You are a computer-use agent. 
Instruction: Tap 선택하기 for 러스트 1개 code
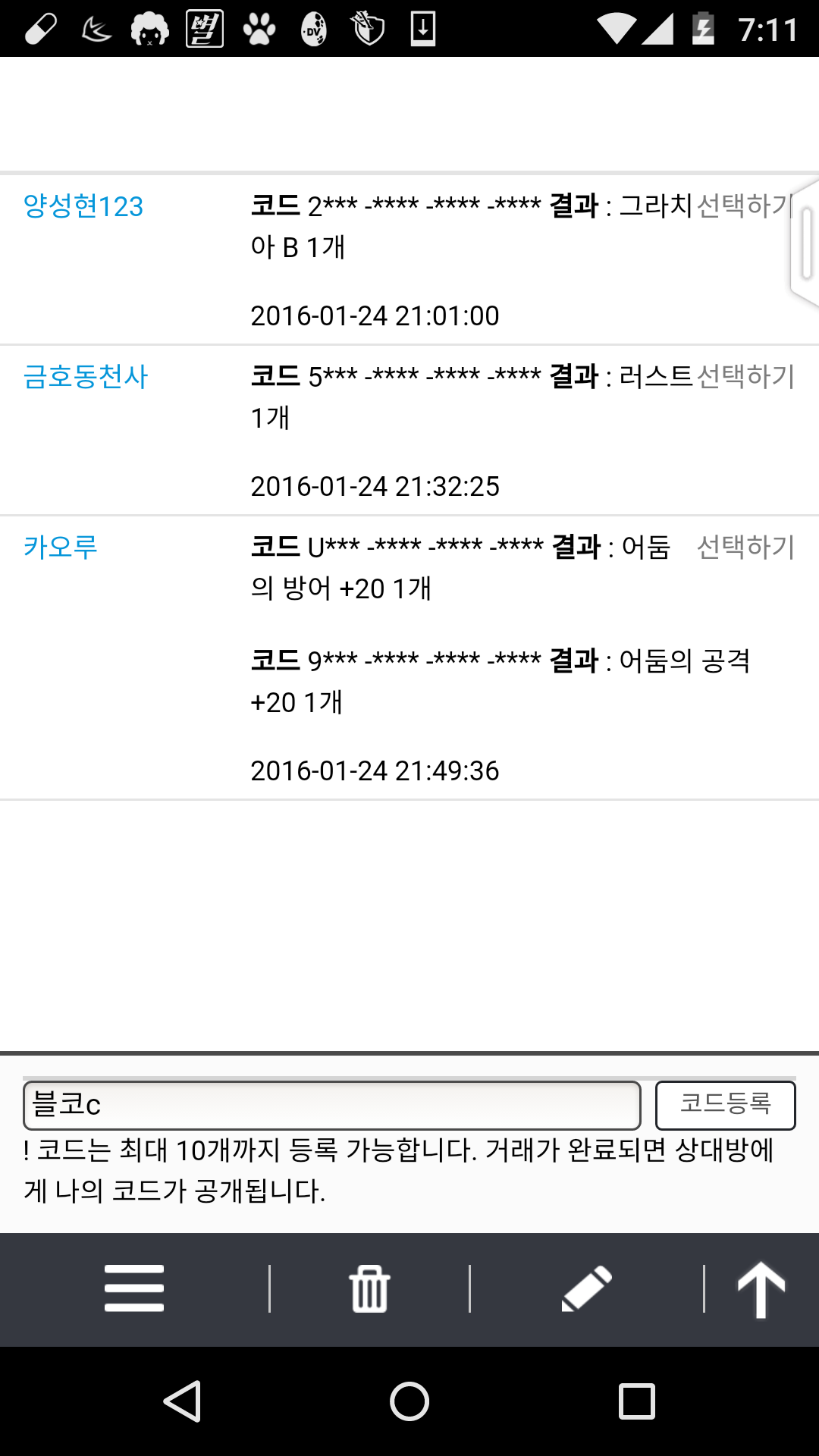(x=745, y=376)
